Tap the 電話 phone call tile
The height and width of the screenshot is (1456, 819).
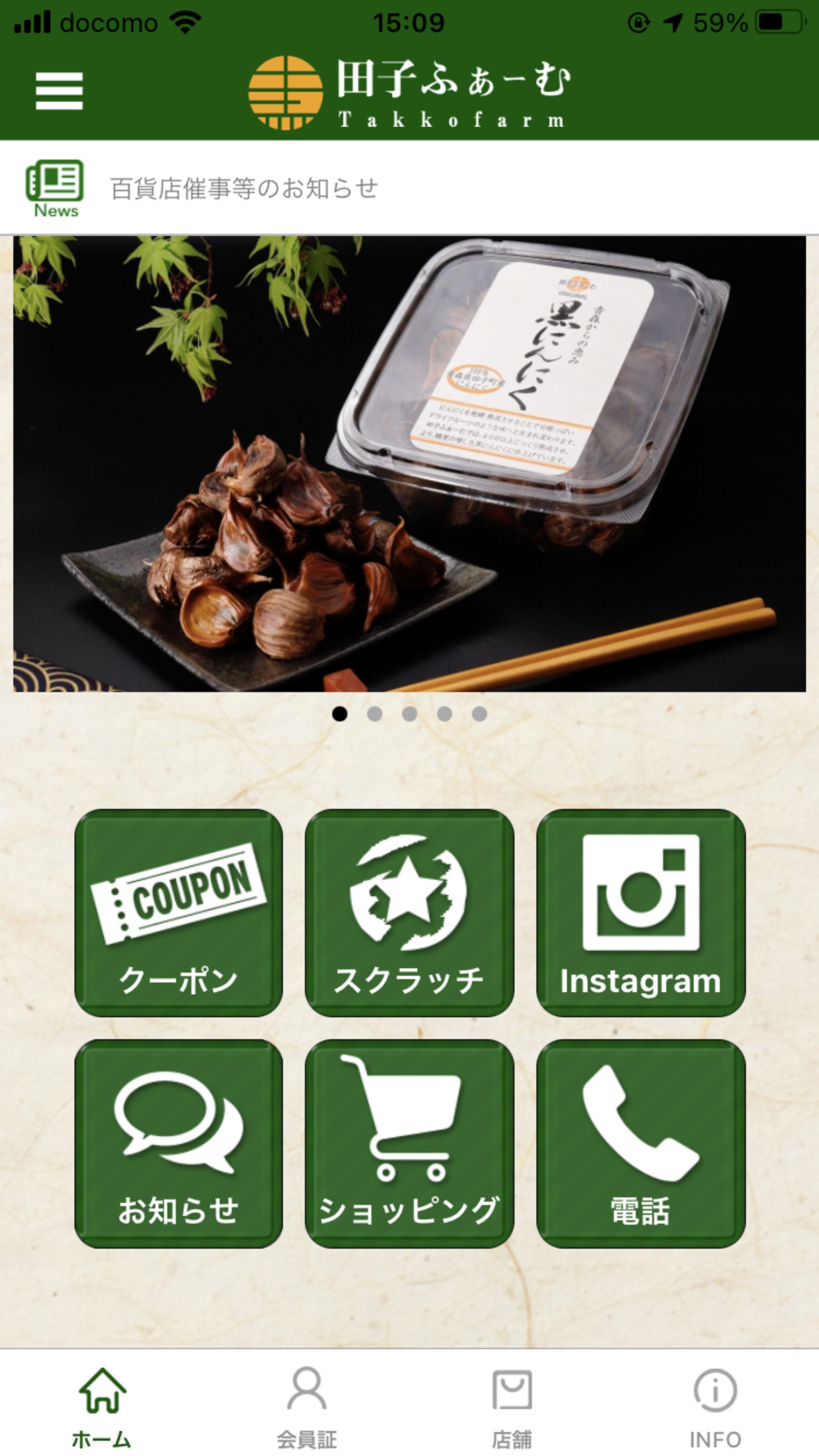tap(640, 1144)
